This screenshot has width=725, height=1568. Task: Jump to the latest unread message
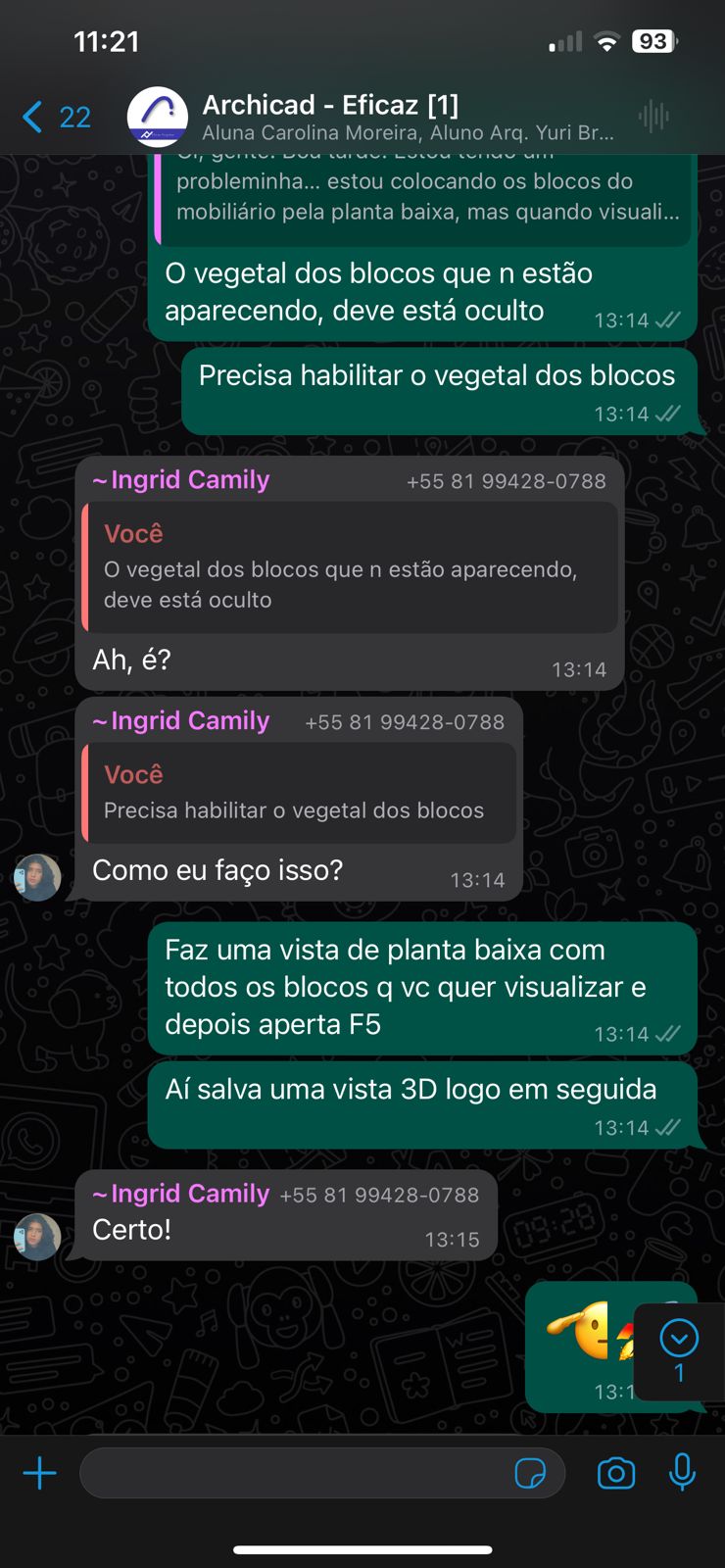coord(679,1352)
